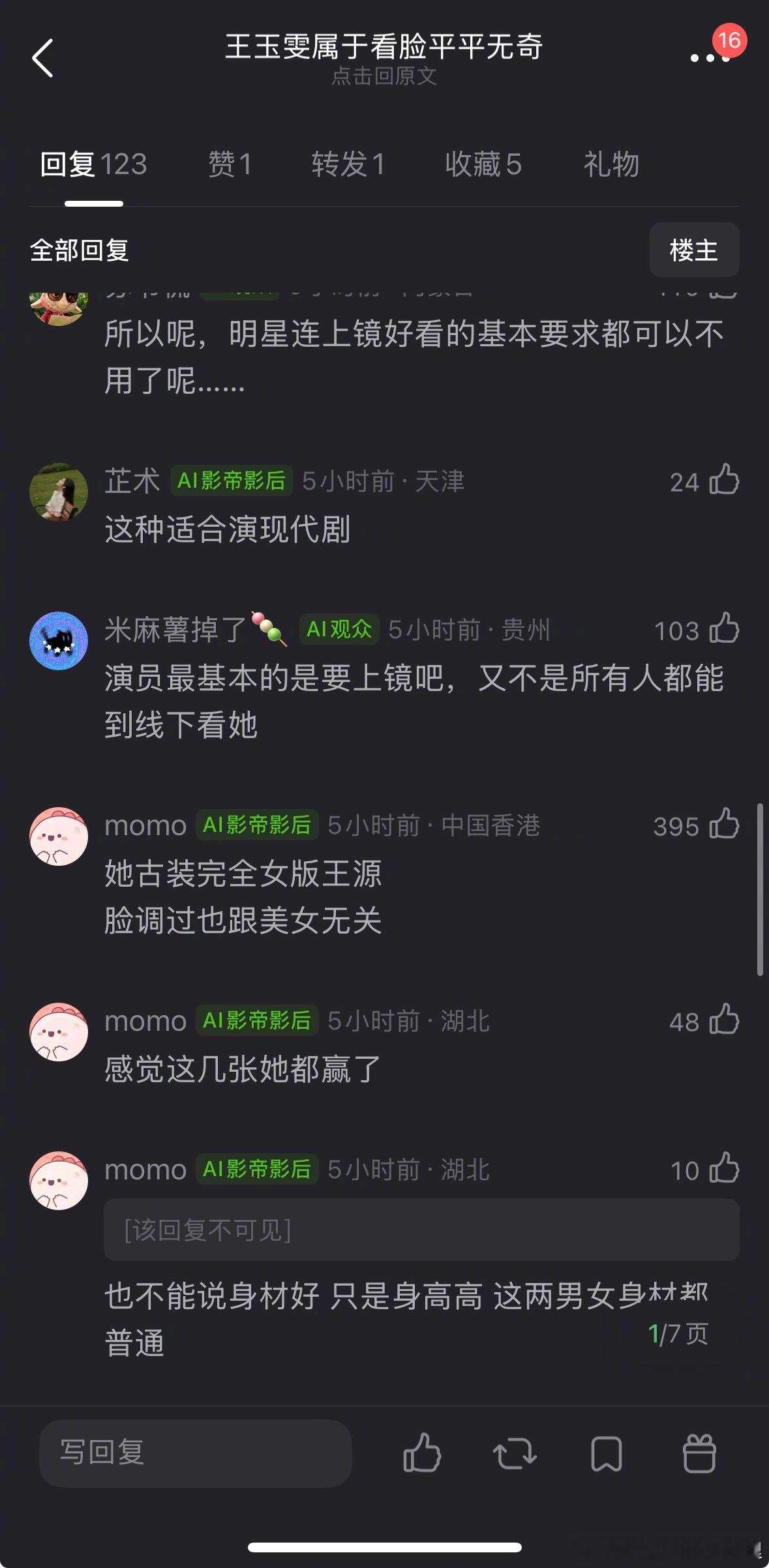The width and height of the screenshot is (769, 1568).
Task: Open the 礼物 section
Action: tap(610, 164)
